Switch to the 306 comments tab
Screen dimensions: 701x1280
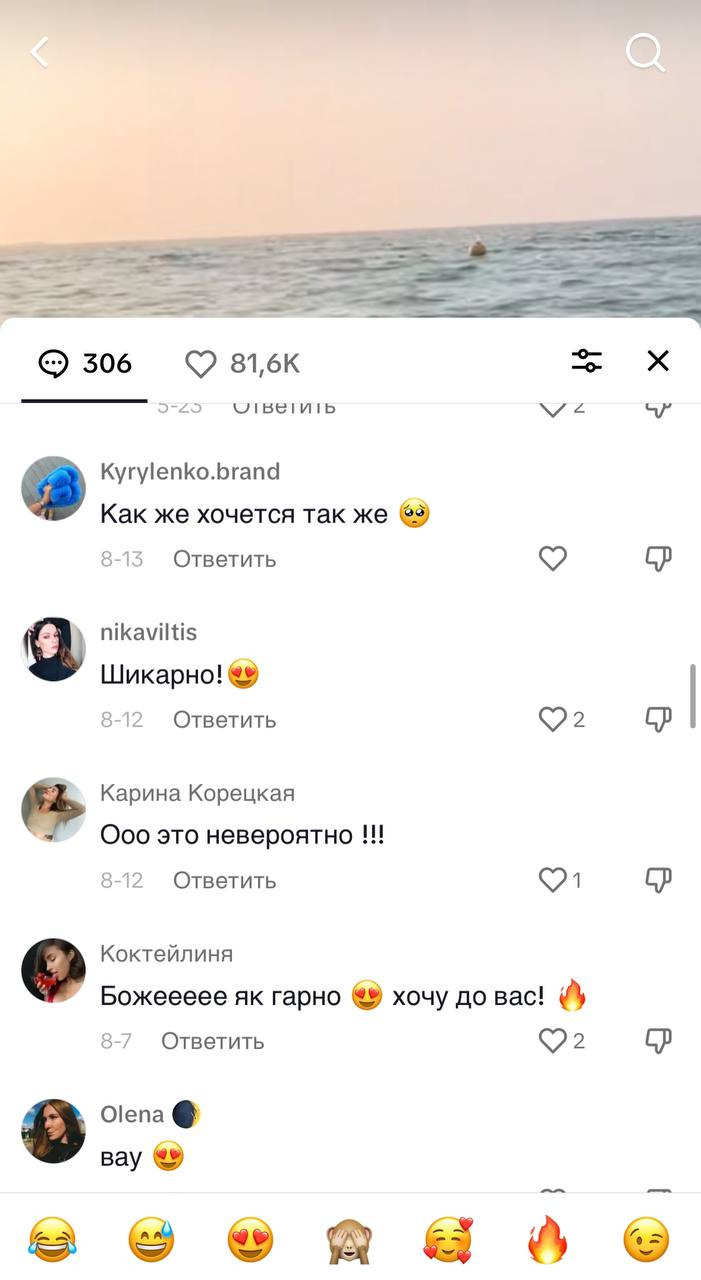85,363
